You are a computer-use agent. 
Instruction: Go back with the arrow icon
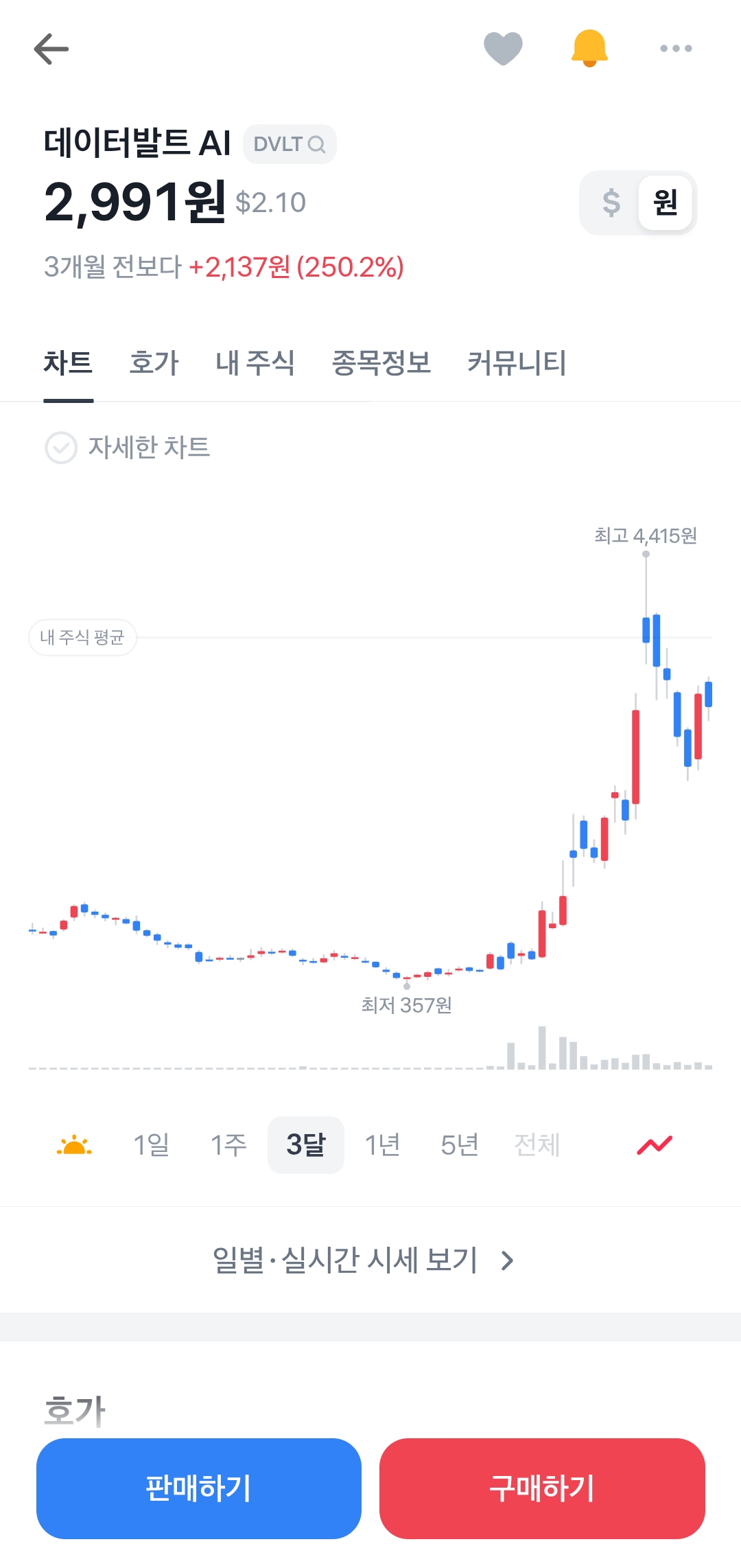coord(51,49)
